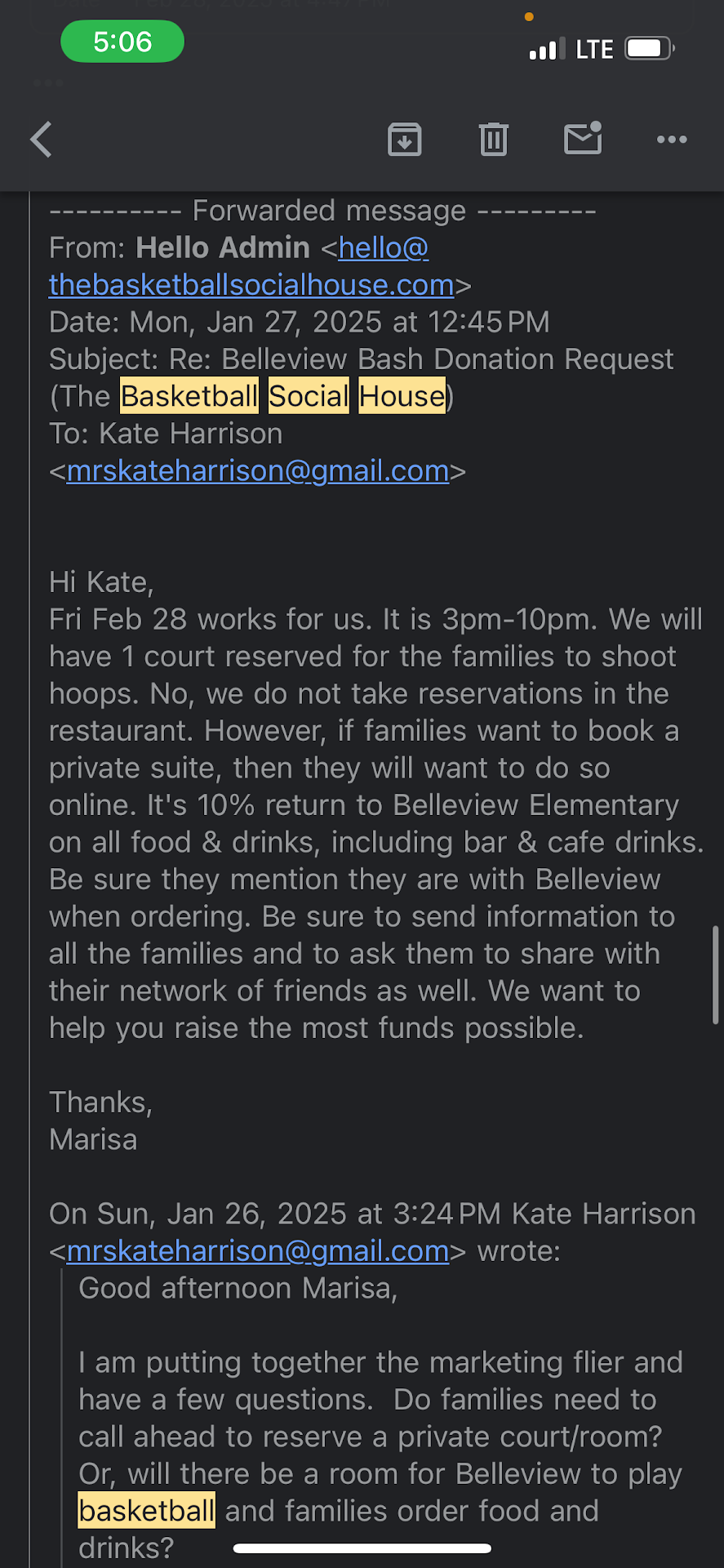Image resolution: width=724 pixels, height=1568 pixels.
Task: Archive this email
Action: click(404, 140)
